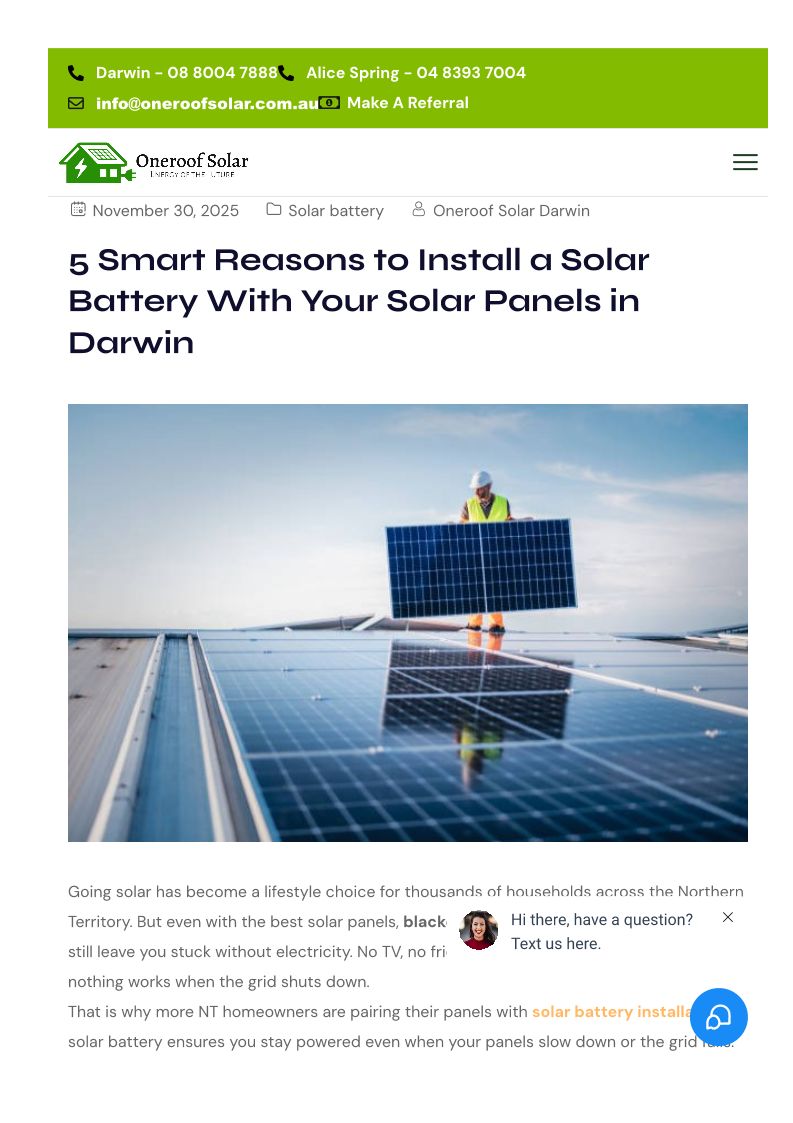Open the Solar battery category
The width and height of the screenshot is (793, 1123).
click(335, 211)
